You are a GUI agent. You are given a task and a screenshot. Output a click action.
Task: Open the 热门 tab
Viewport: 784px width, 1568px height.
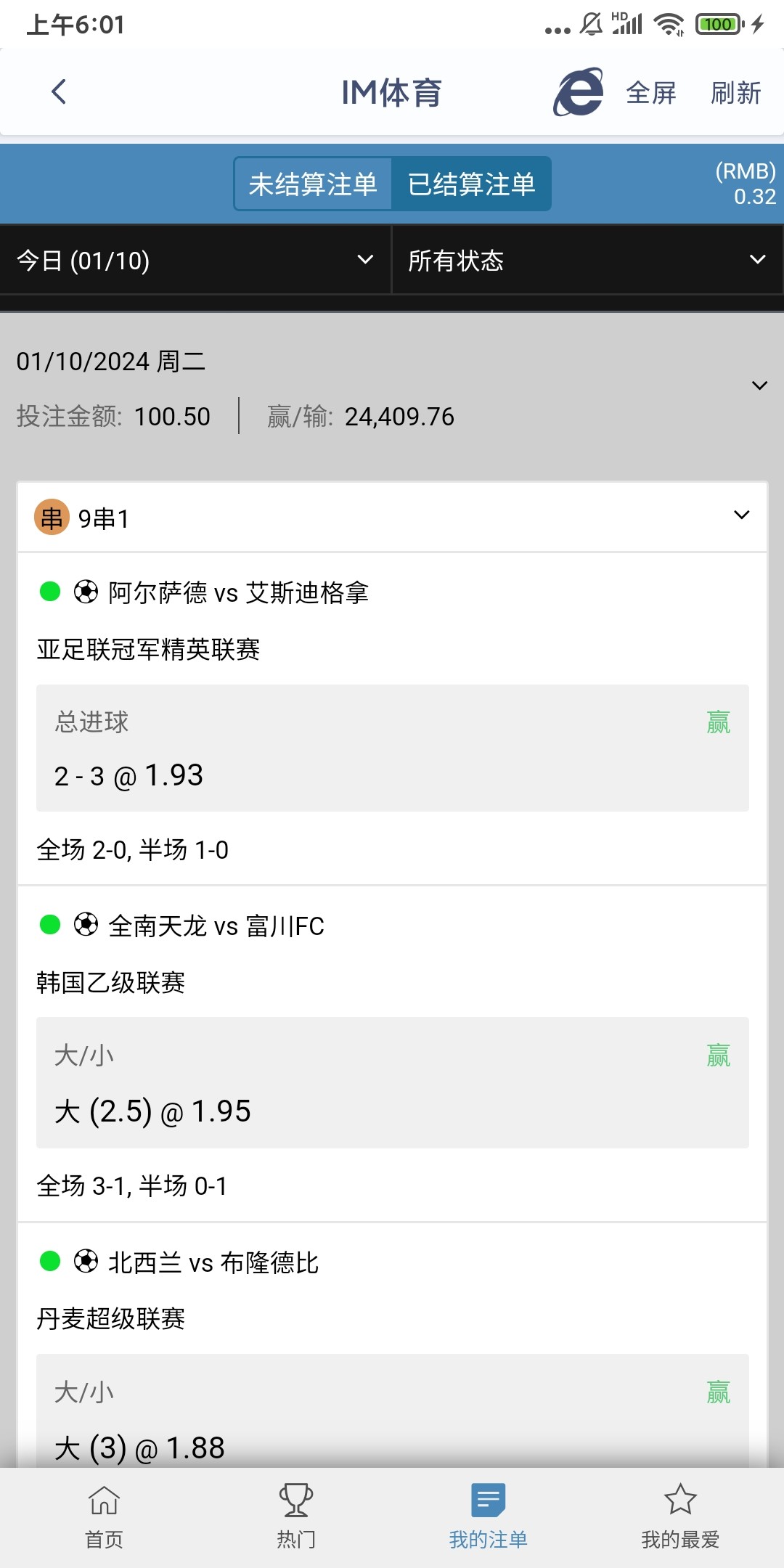point(296,1516)
